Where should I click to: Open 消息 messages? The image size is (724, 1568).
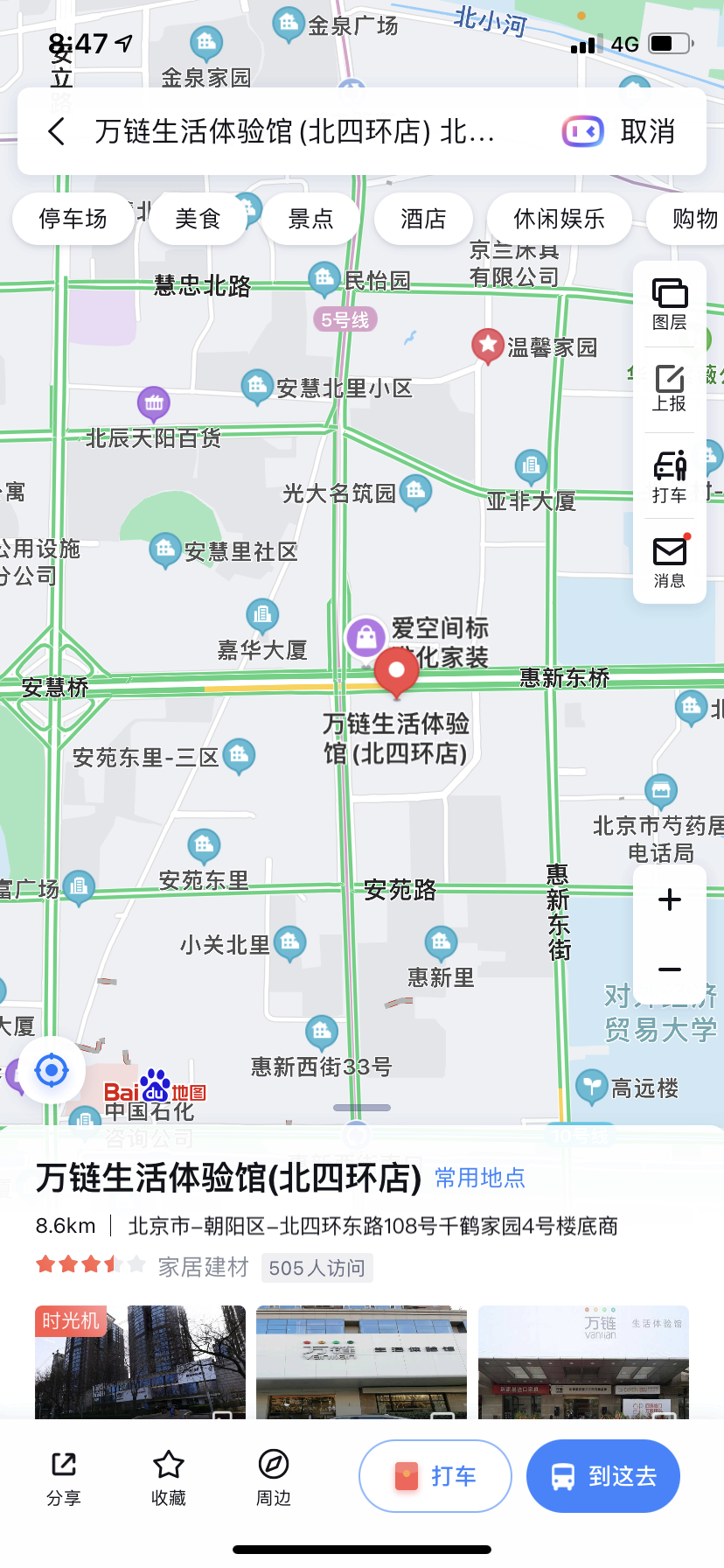coord(670,561)
